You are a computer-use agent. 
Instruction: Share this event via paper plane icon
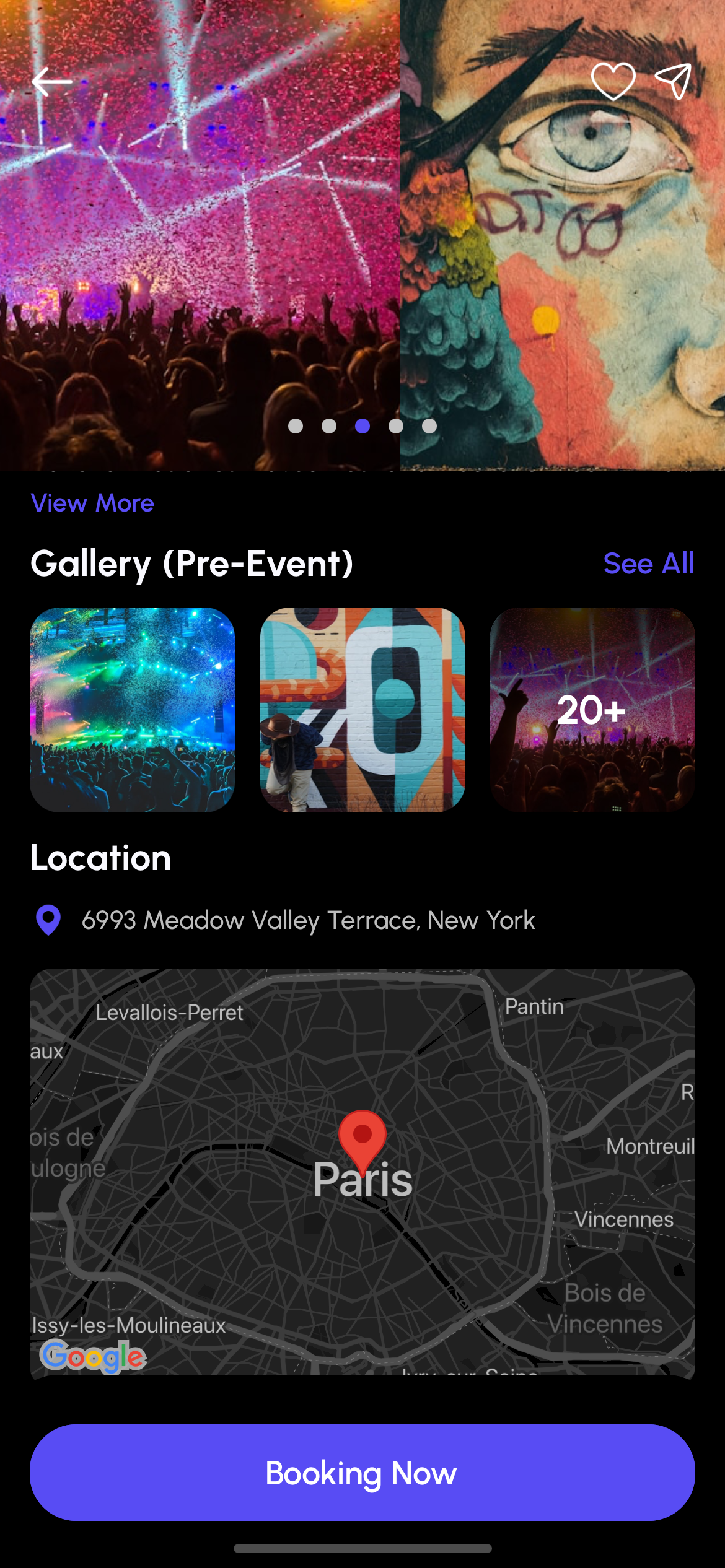click(x=673, y=81)
